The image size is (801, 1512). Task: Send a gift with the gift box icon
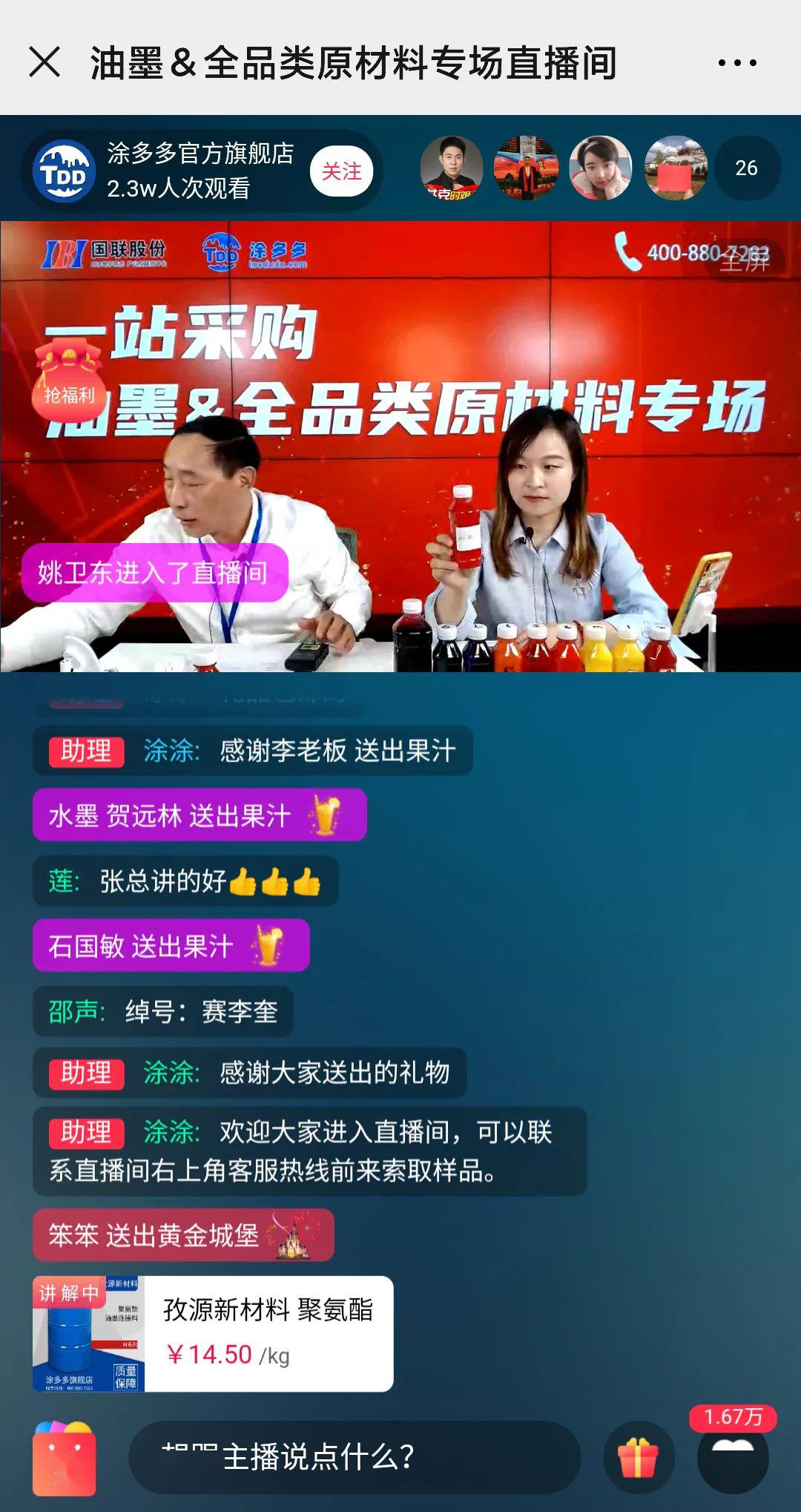639,1457
